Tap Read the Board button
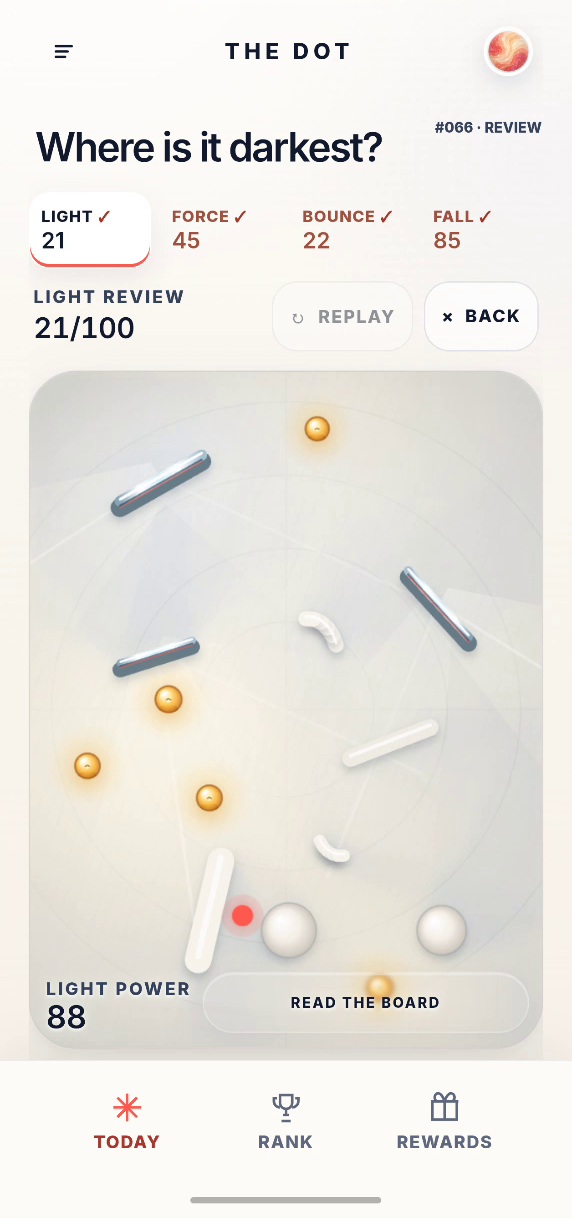Screen dimensions: 572x1218 (365, 1002)
